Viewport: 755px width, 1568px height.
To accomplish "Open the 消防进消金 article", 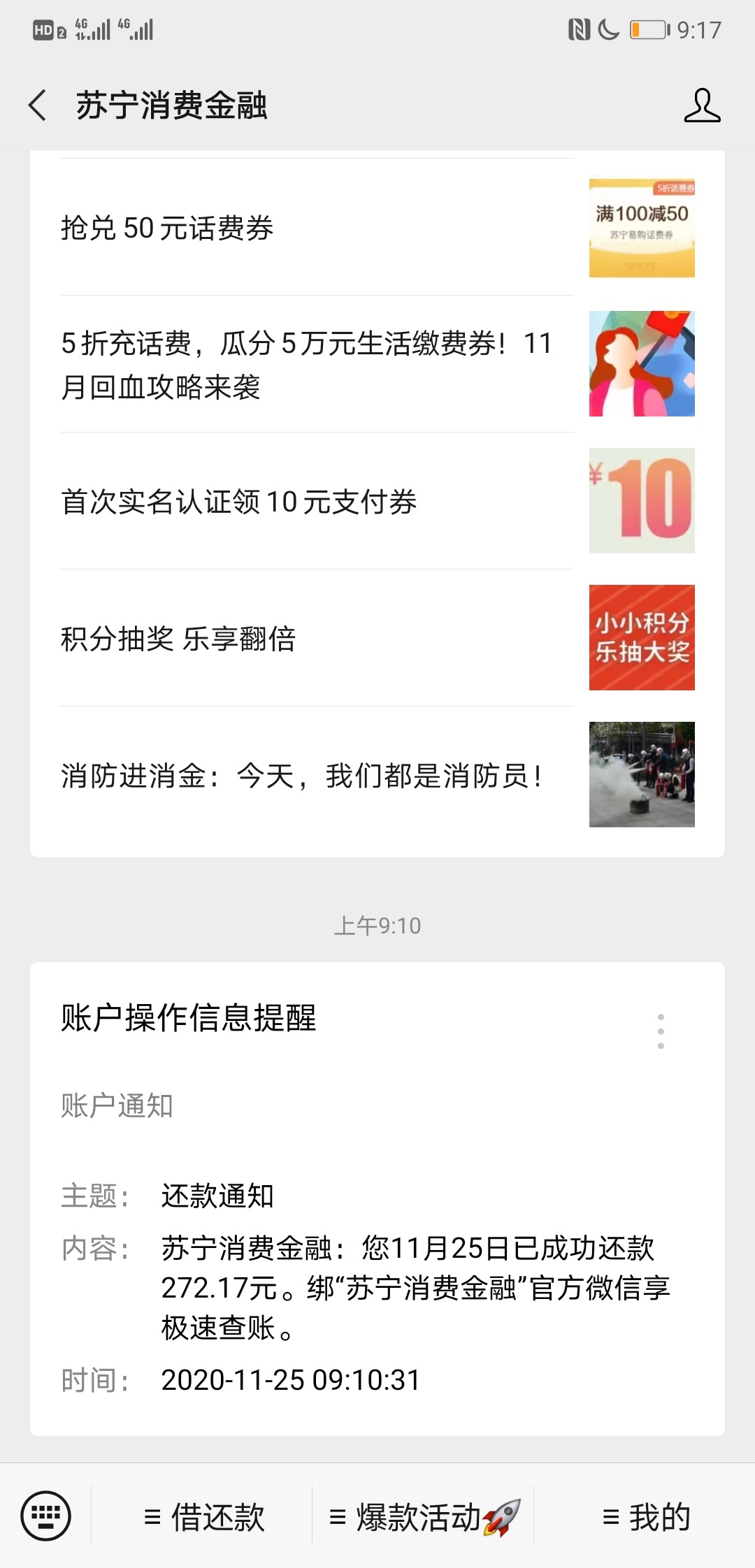I will point(377,775).
